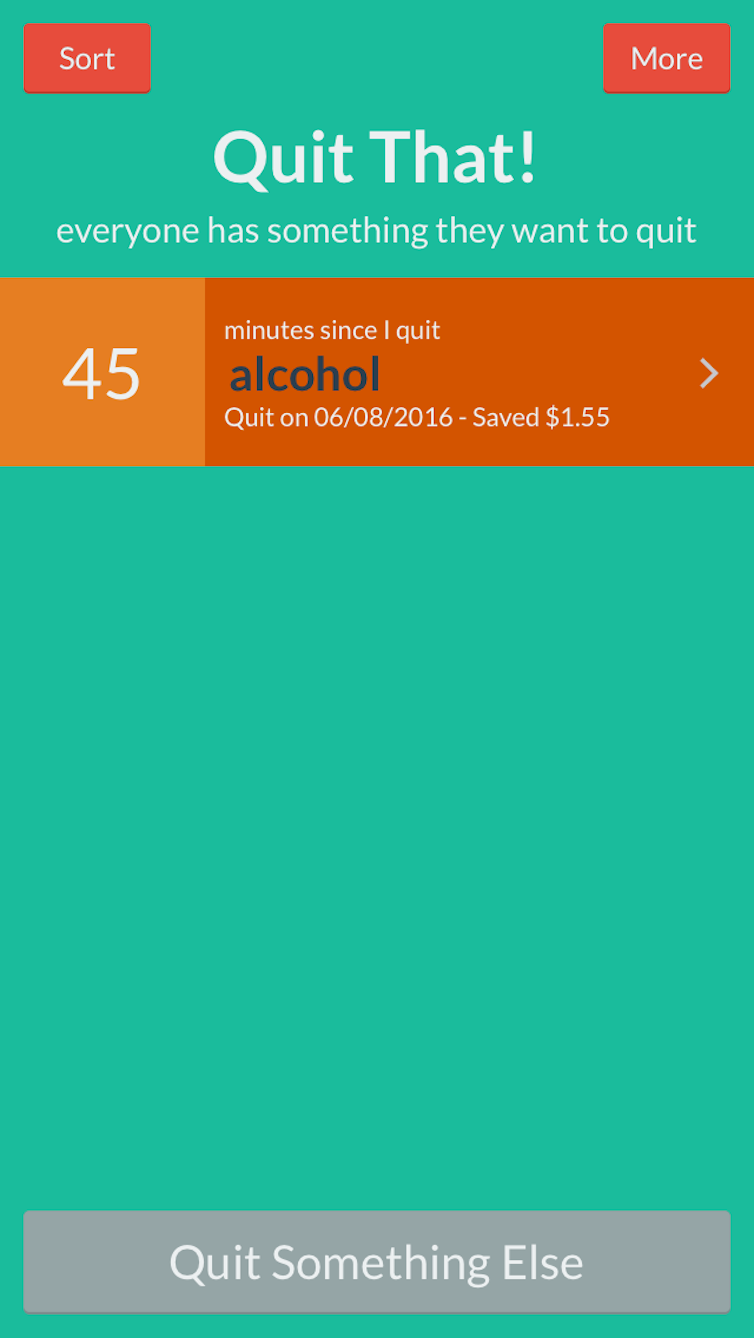Tap the Sort button
The image size is (754, 1338).
[87, 58]
